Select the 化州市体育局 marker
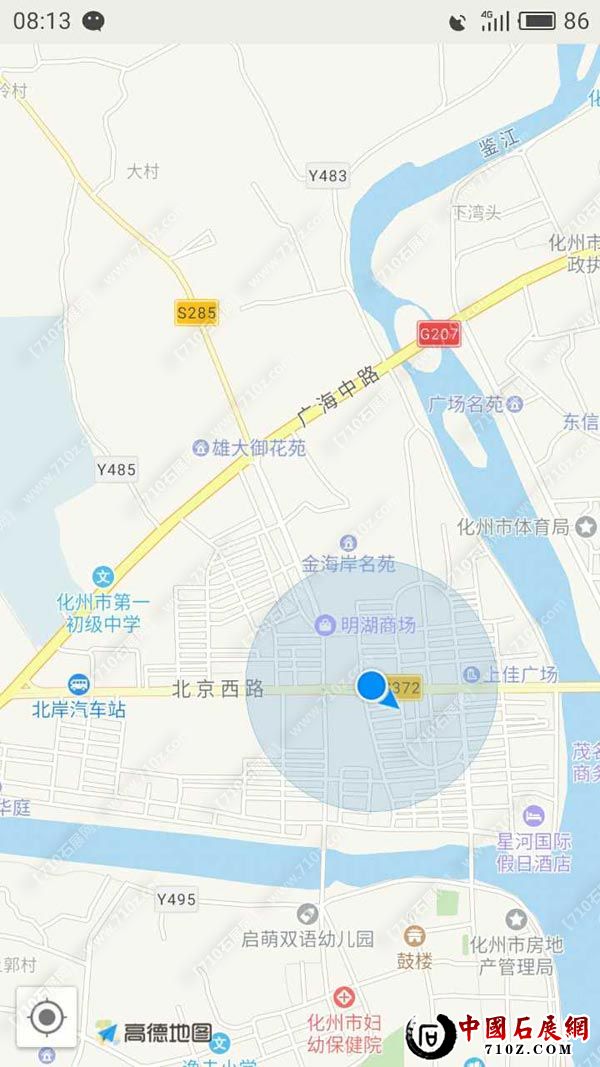Screen dimensions: 600x1067 coord(586,526)
